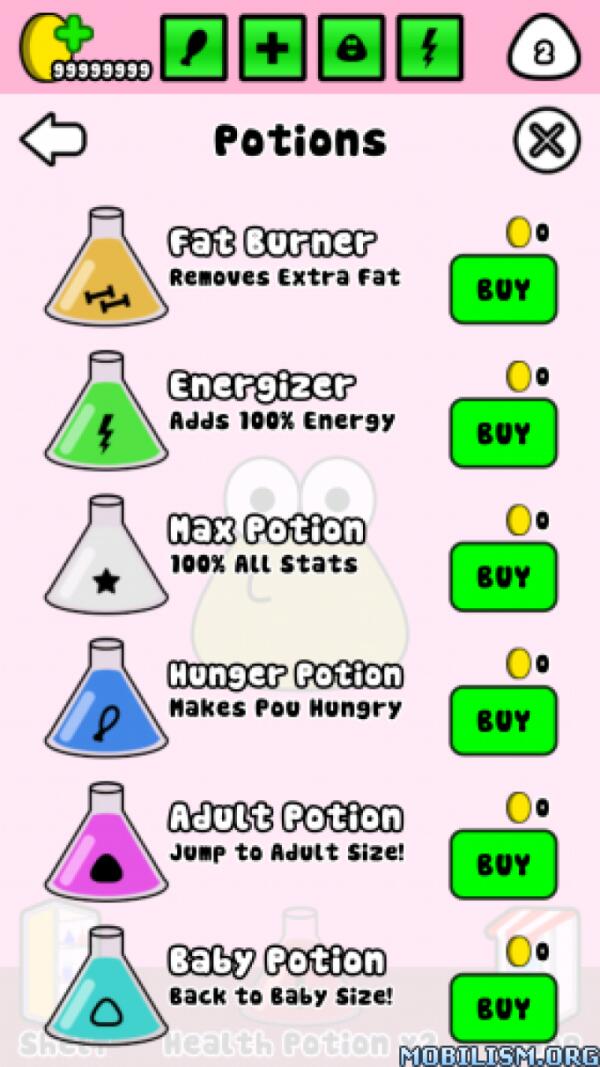Buy the Baby Potion

(x=503, y=1008)
